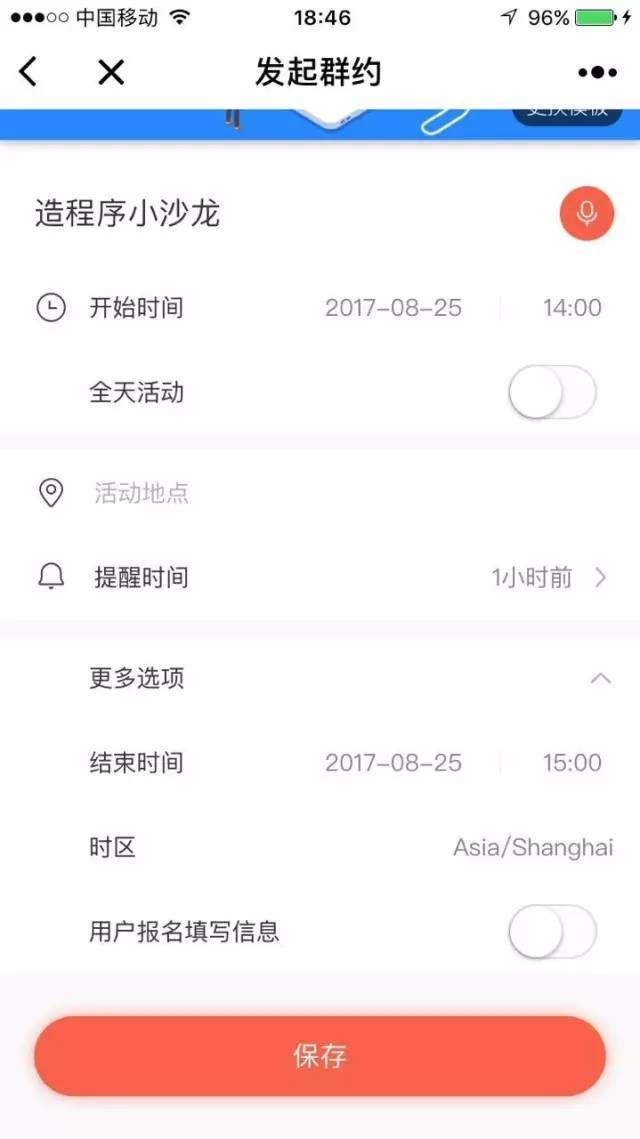The image size is (640, 1139).
Task: Change the 开始时间 date 2017-08-25
Action: tap(393, 308)
